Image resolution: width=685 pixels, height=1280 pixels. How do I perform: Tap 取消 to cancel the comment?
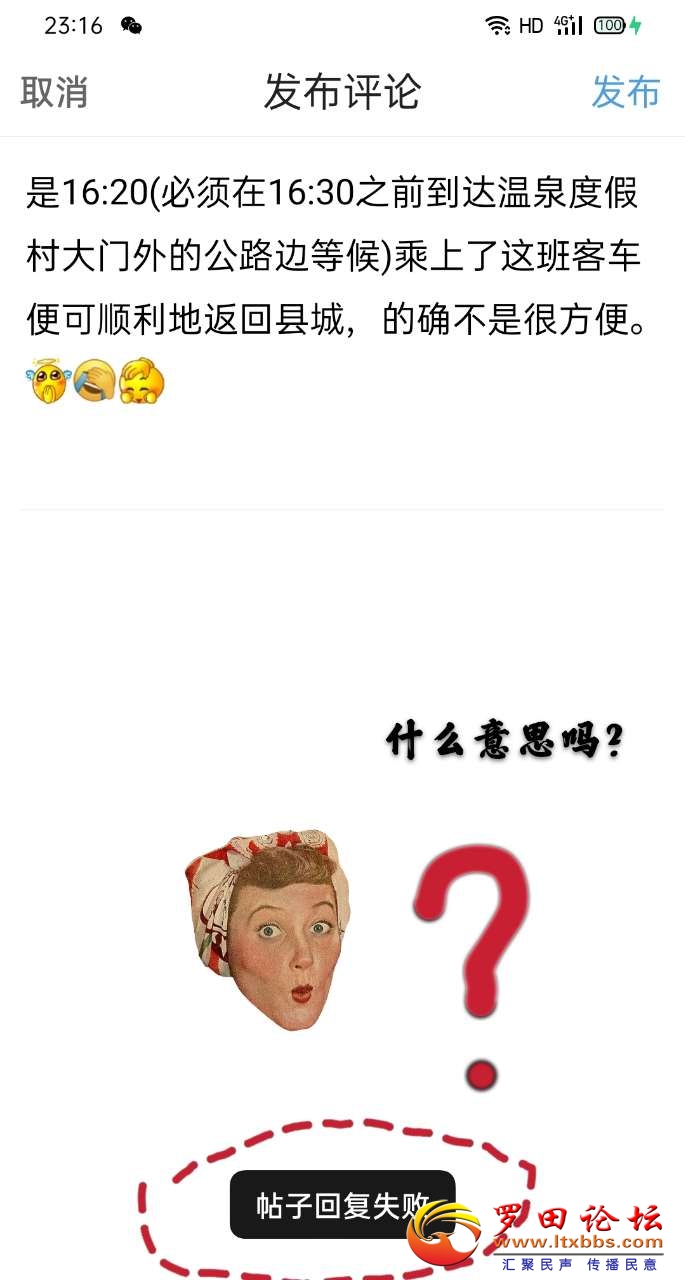pyautogui.click(x=54, y=92)
